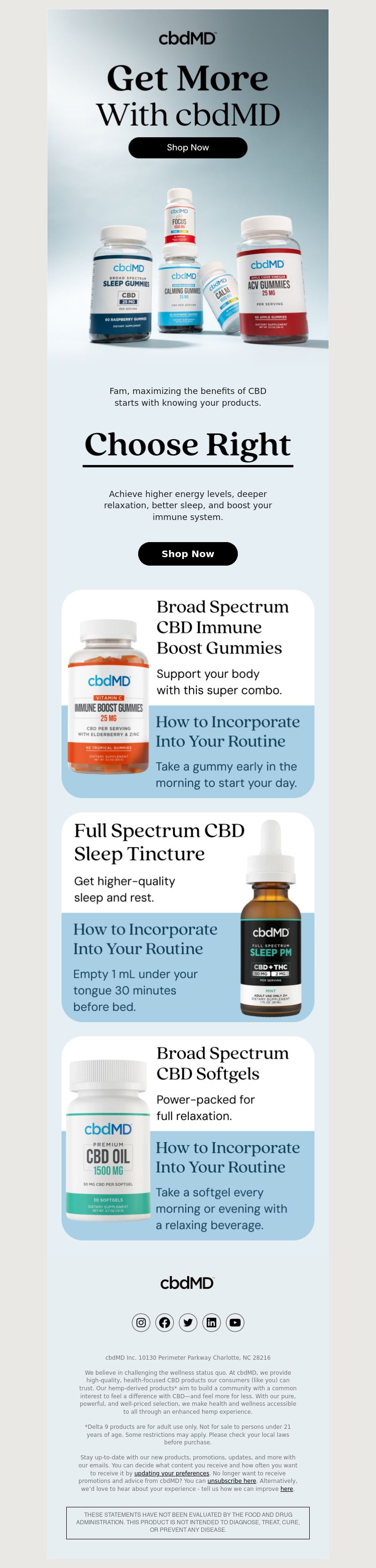
Task: Open cbdMD's YouTube channel
Action: click(235, 1322)
